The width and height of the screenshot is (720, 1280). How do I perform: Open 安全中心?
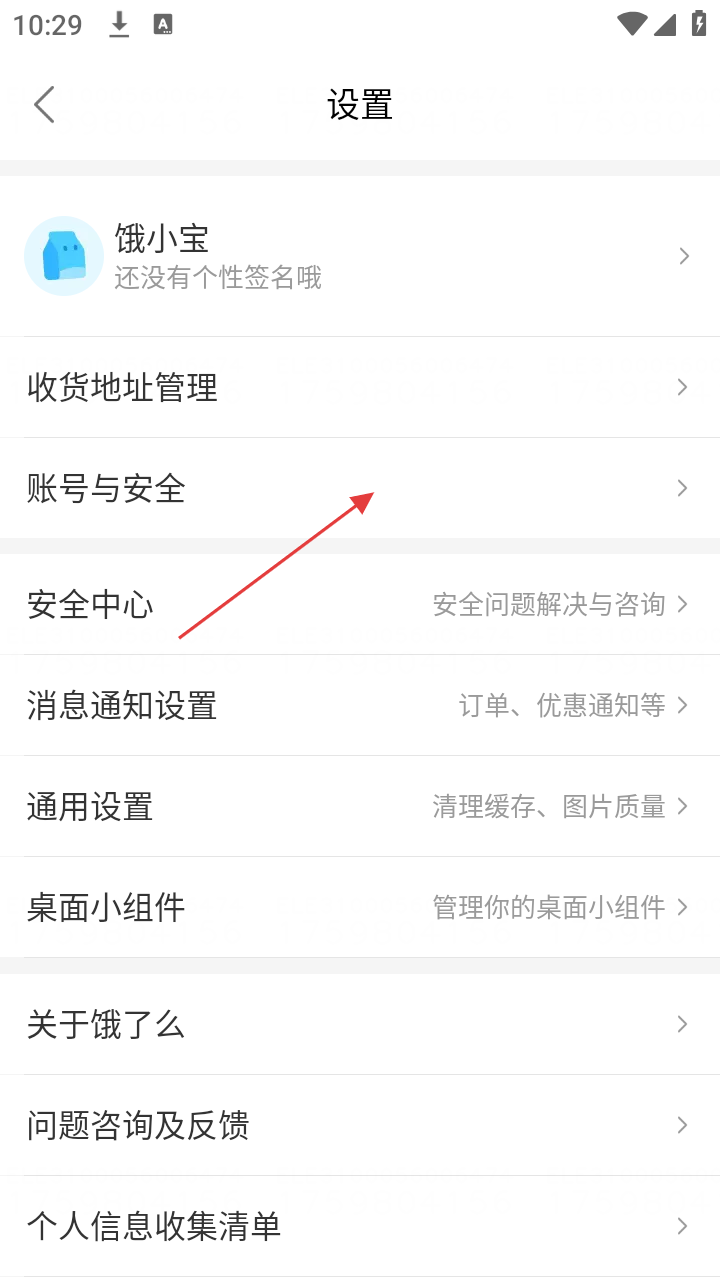tap(360, 604)
